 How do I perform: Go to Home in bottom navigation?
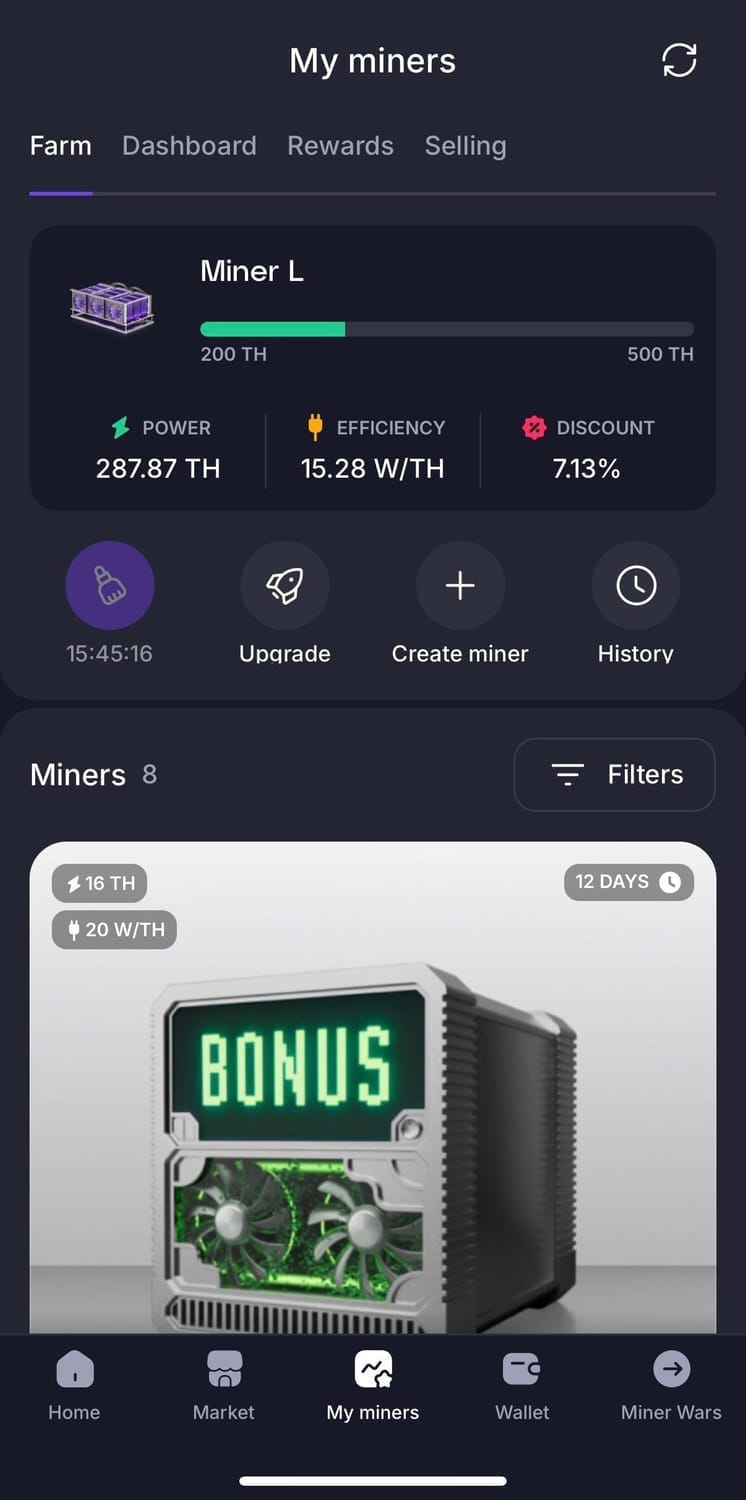coord(74,1385)
